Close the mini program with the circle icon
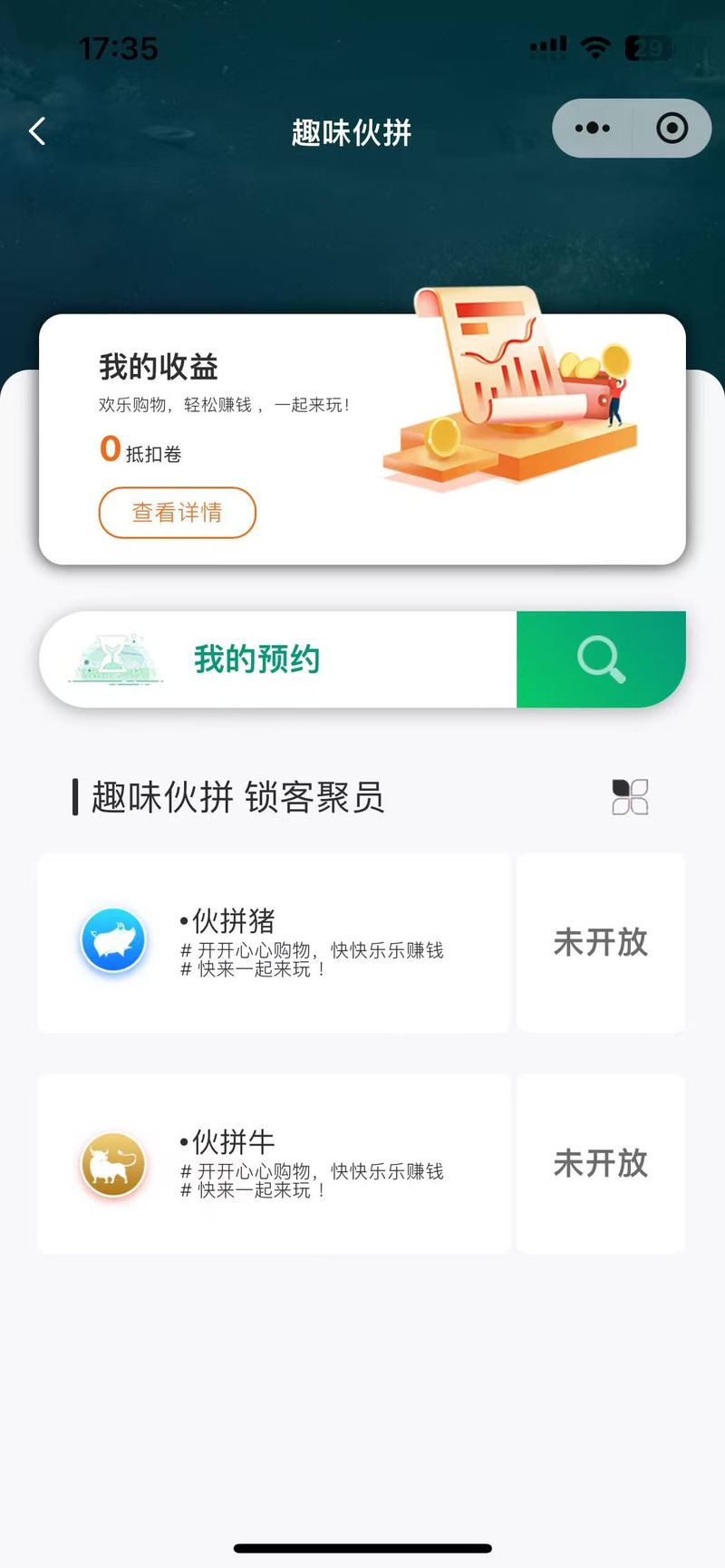This screenshot has height=1568, width=725. pos(672,129)
